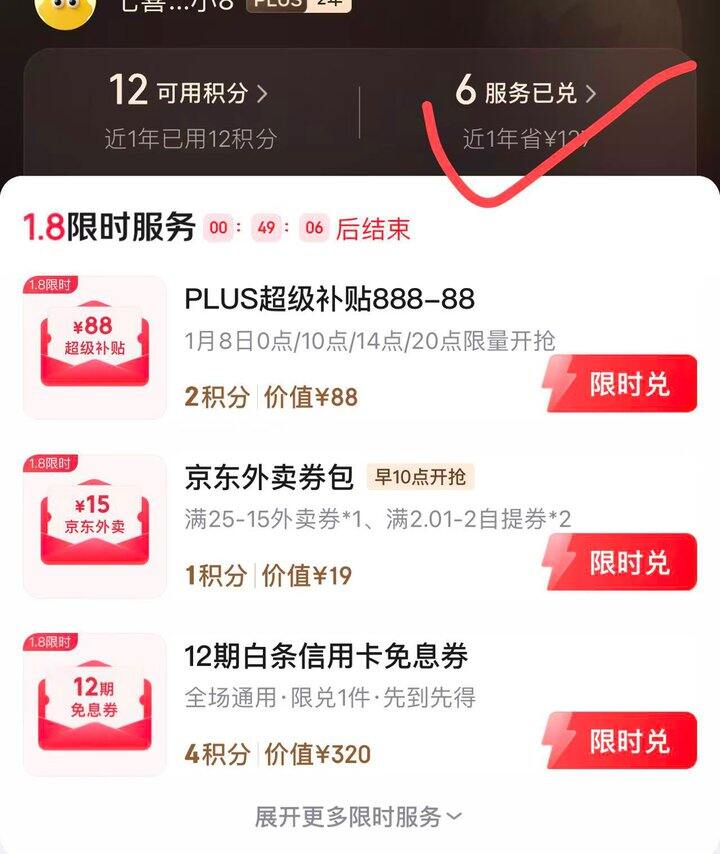Open the ¥15 京东外卖 coupon card

coord(95,526)
